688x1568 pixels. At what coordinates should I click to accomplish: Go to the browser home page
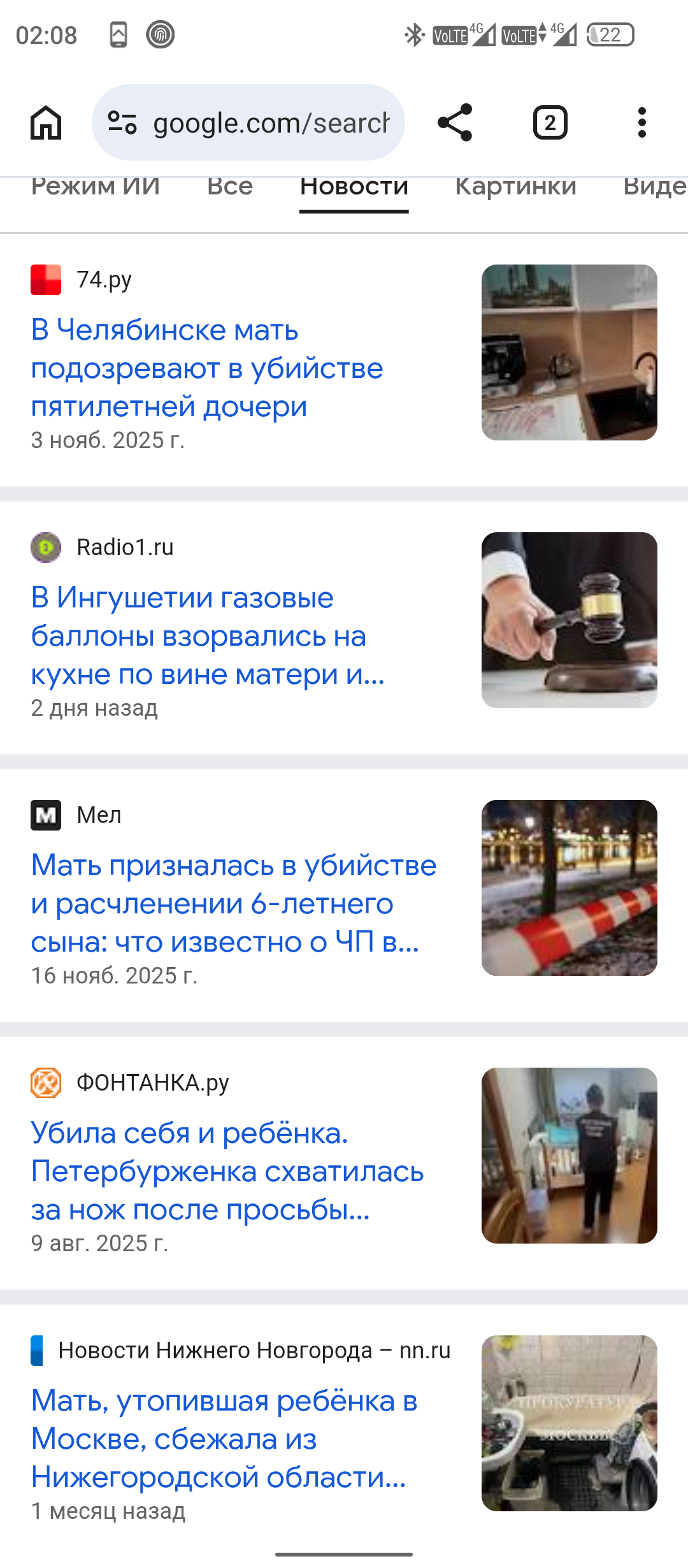tap(46, 122)
